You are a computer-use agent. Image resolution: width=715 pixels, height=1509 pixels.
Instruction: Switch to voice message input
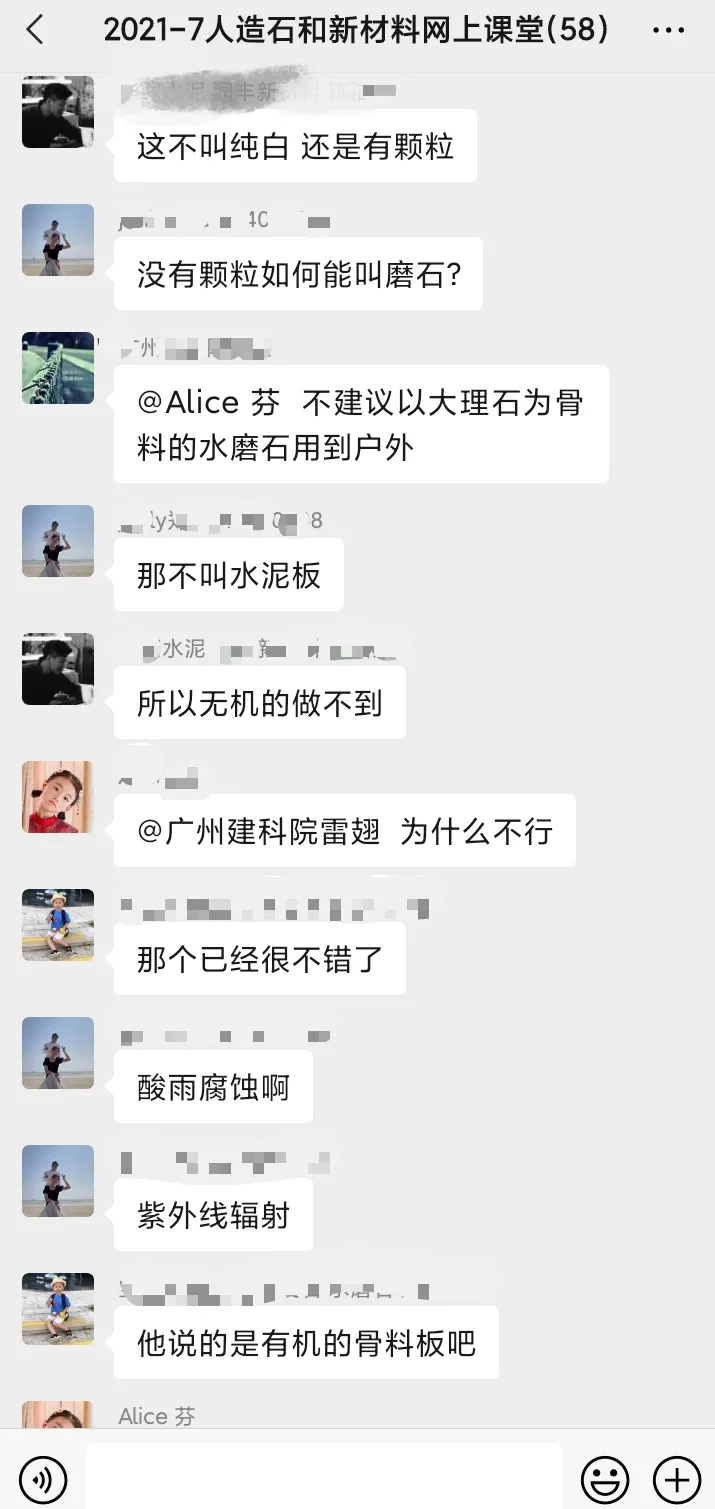pos(43,1478)
